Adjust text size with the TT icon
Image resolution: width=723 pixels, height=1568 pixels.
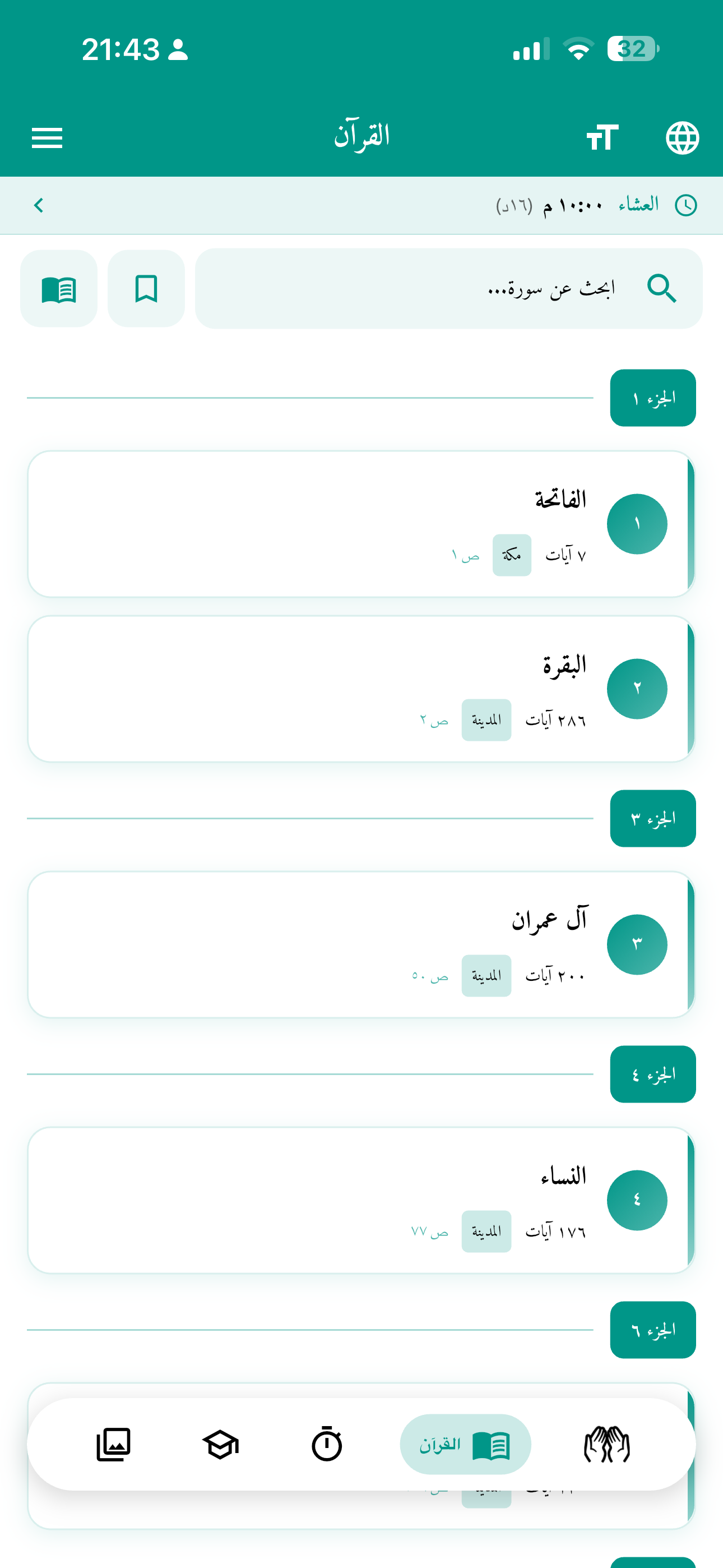(604, 137)
